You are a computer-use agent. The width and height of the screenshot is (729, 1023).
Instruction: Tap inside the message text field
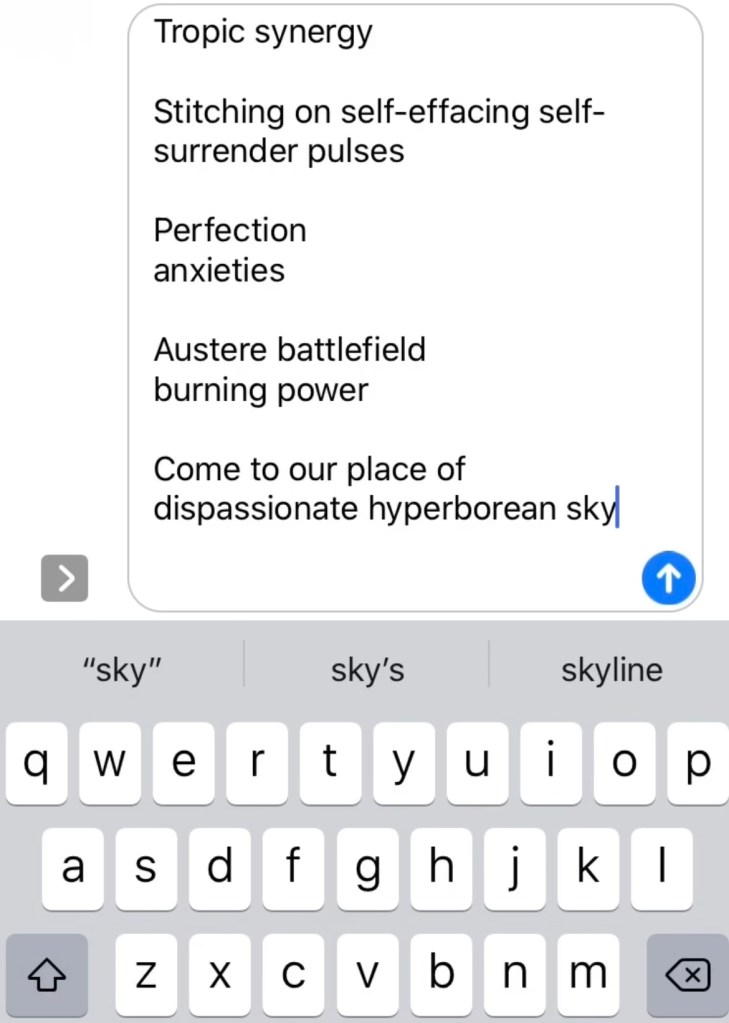415,300
